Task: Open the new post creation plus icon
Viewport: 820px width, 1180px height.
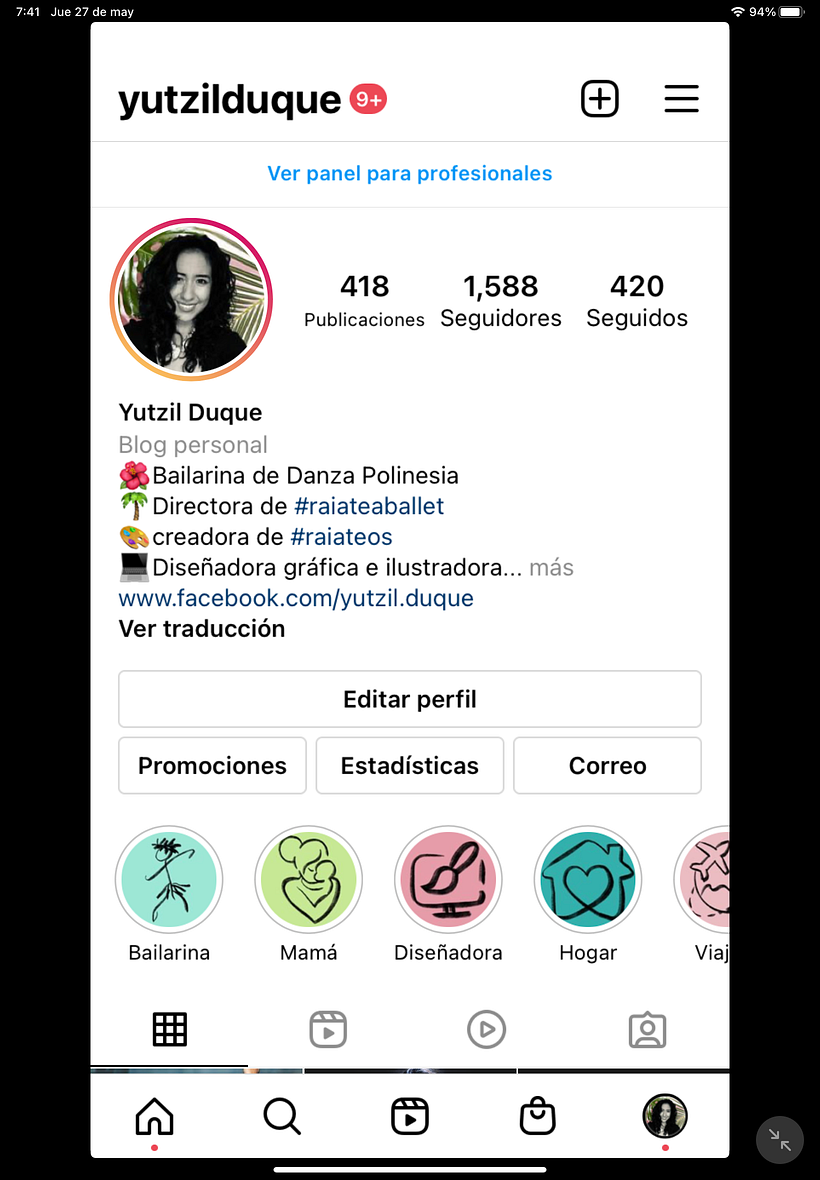Action: 599,98
